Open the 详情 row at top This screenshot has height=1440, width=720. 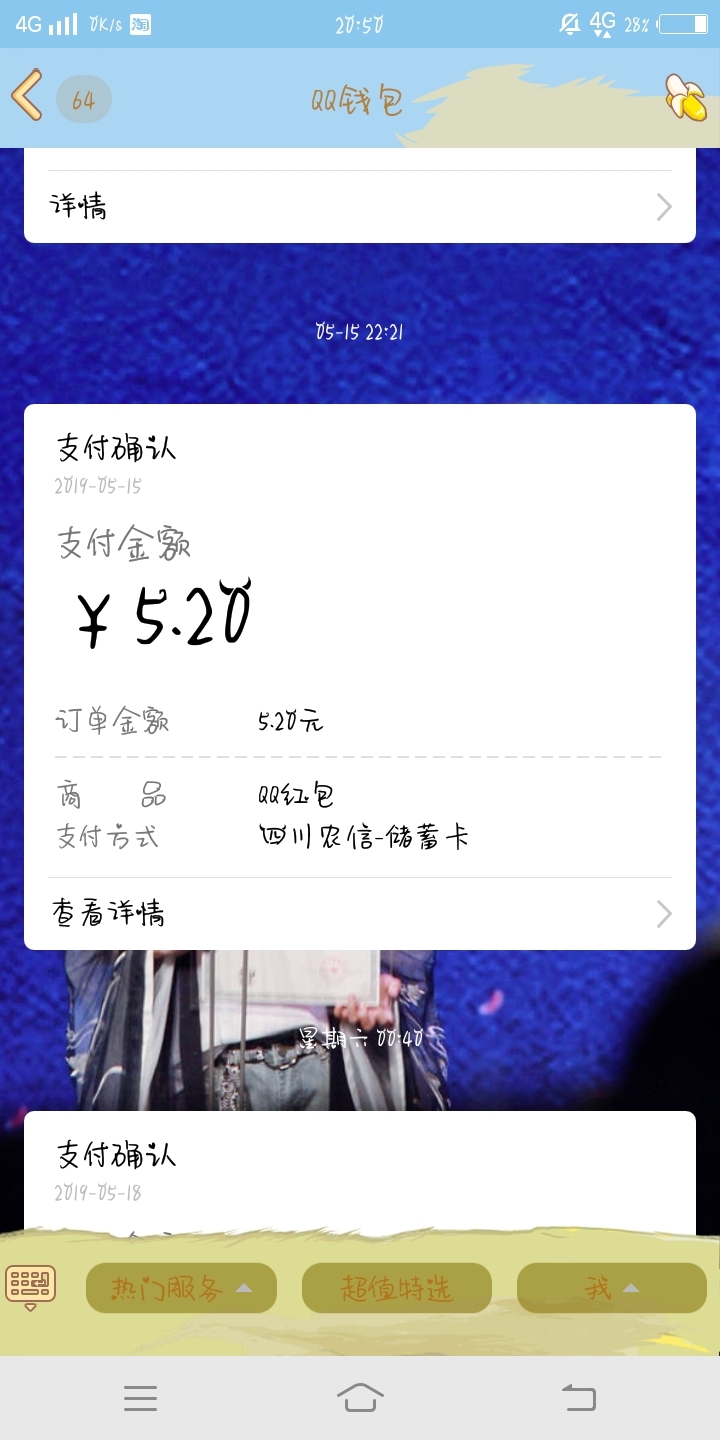click(x=360, y=207)
